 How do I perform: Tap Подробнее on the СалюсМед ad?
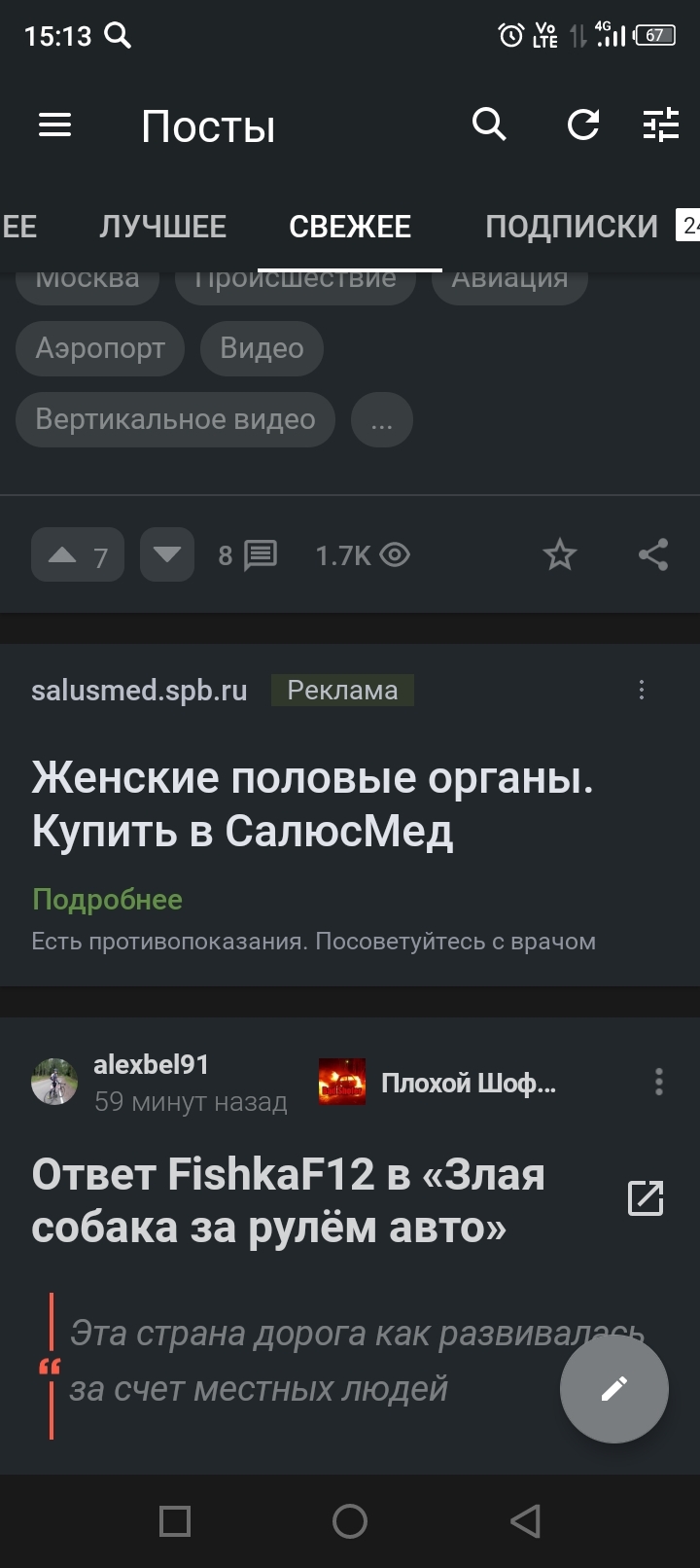107,900
